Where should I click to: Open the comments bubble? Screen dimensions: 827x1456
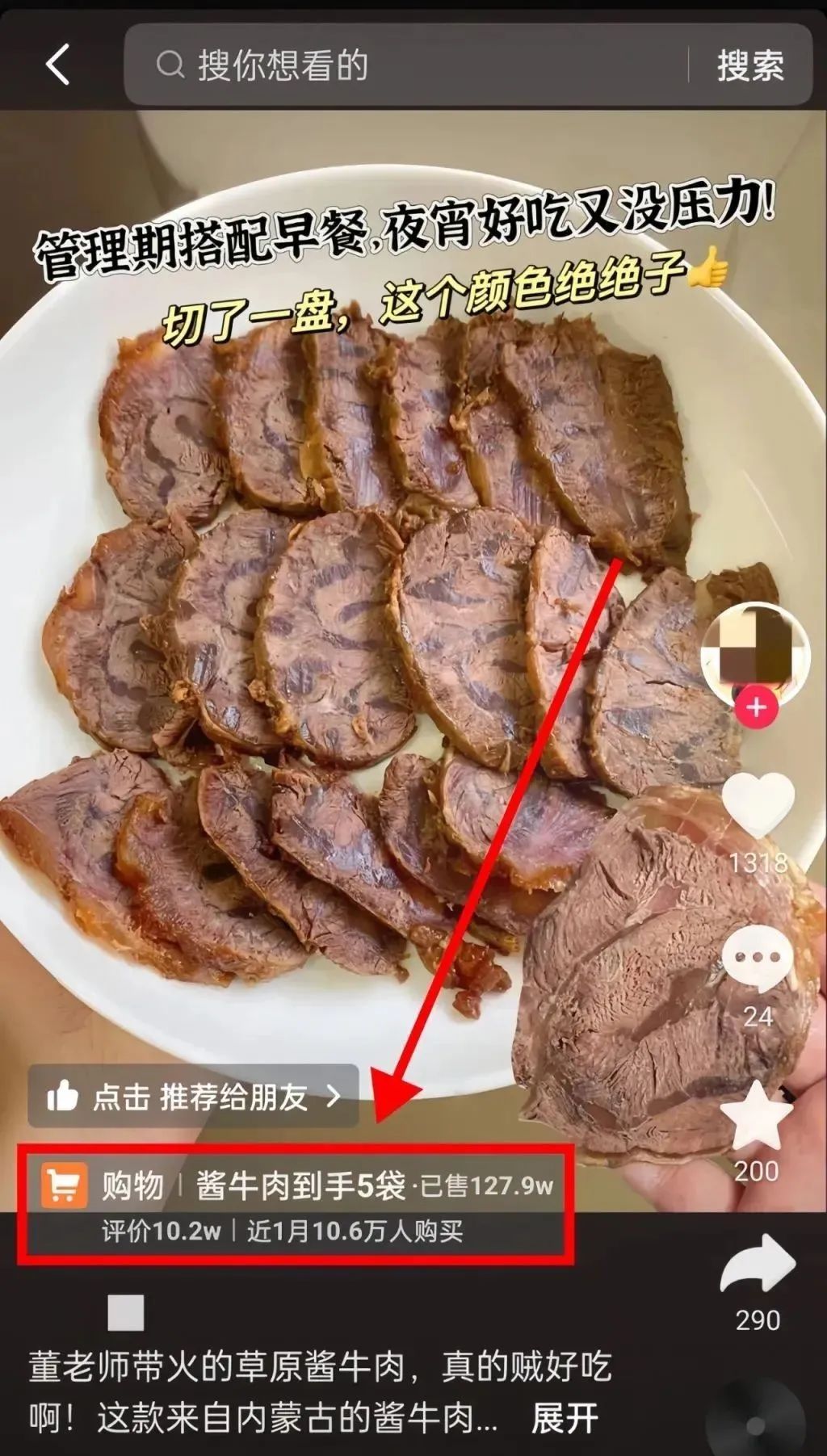point(757,958)
